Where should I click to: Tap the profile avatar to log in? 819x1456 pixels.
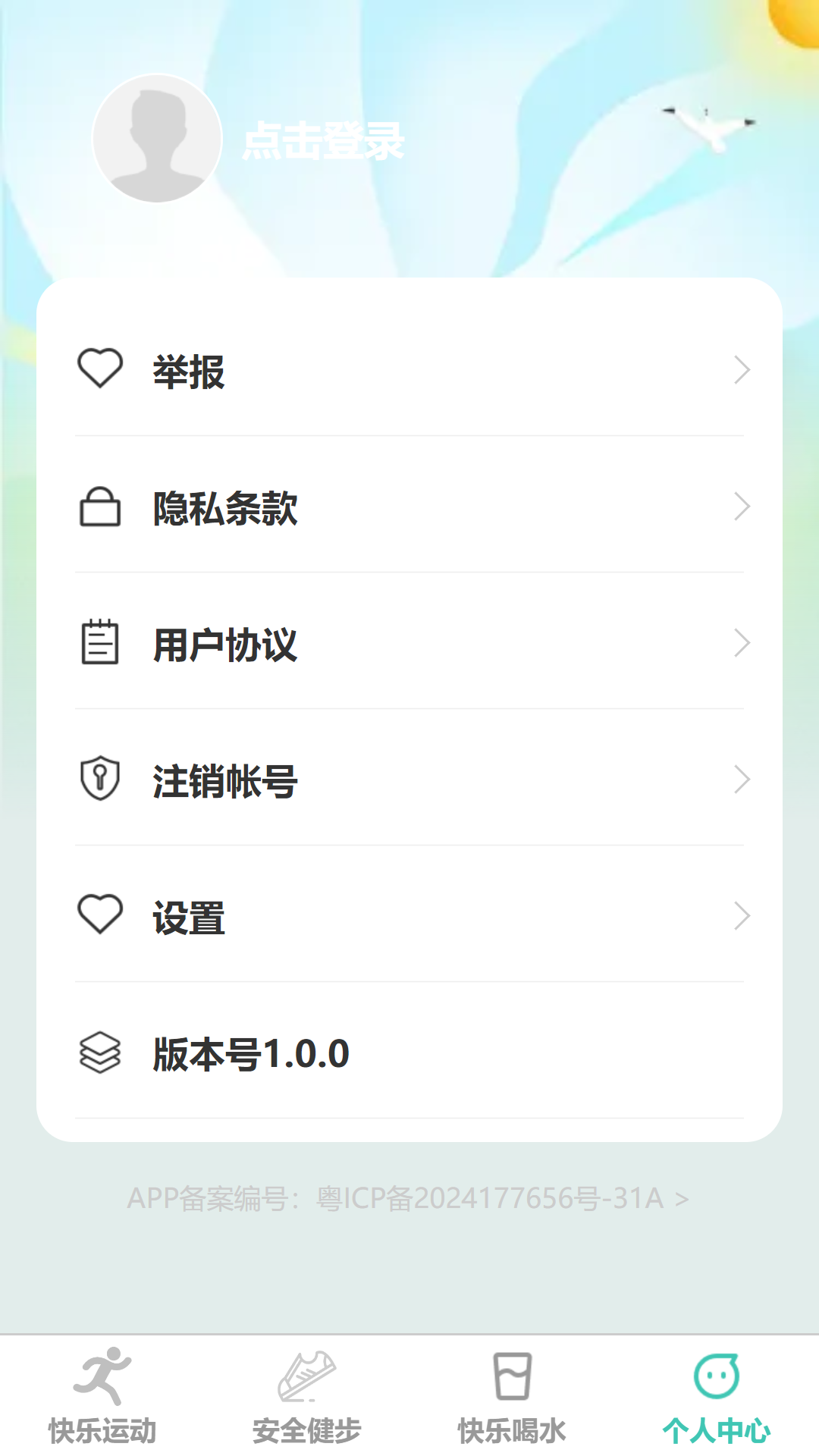point(157,139)
